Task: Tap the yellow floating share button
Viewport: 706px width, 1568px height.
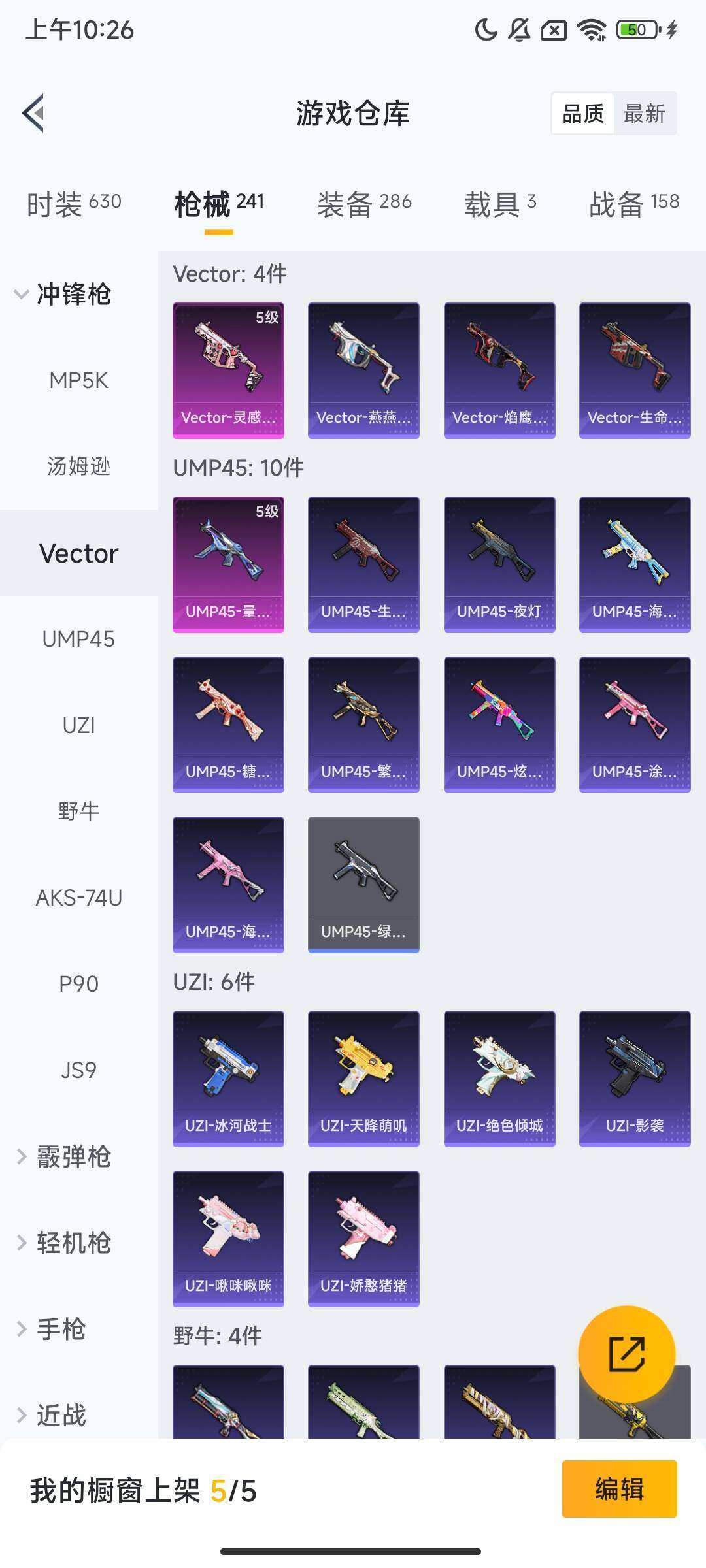Action: tap(626, 1354)
